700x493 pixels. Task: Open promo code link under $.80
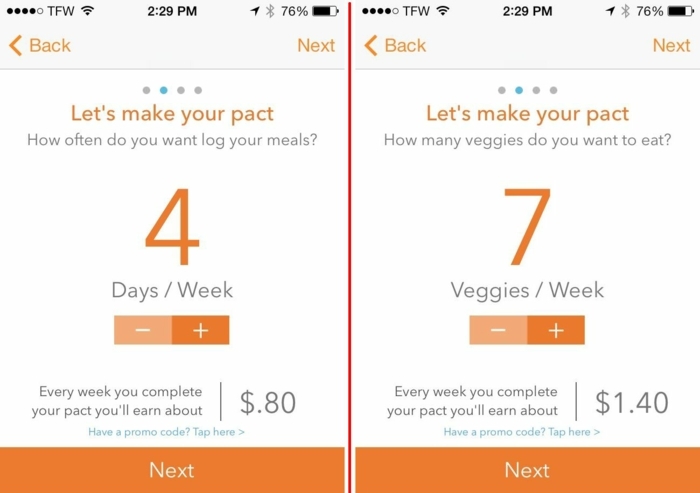166,432
